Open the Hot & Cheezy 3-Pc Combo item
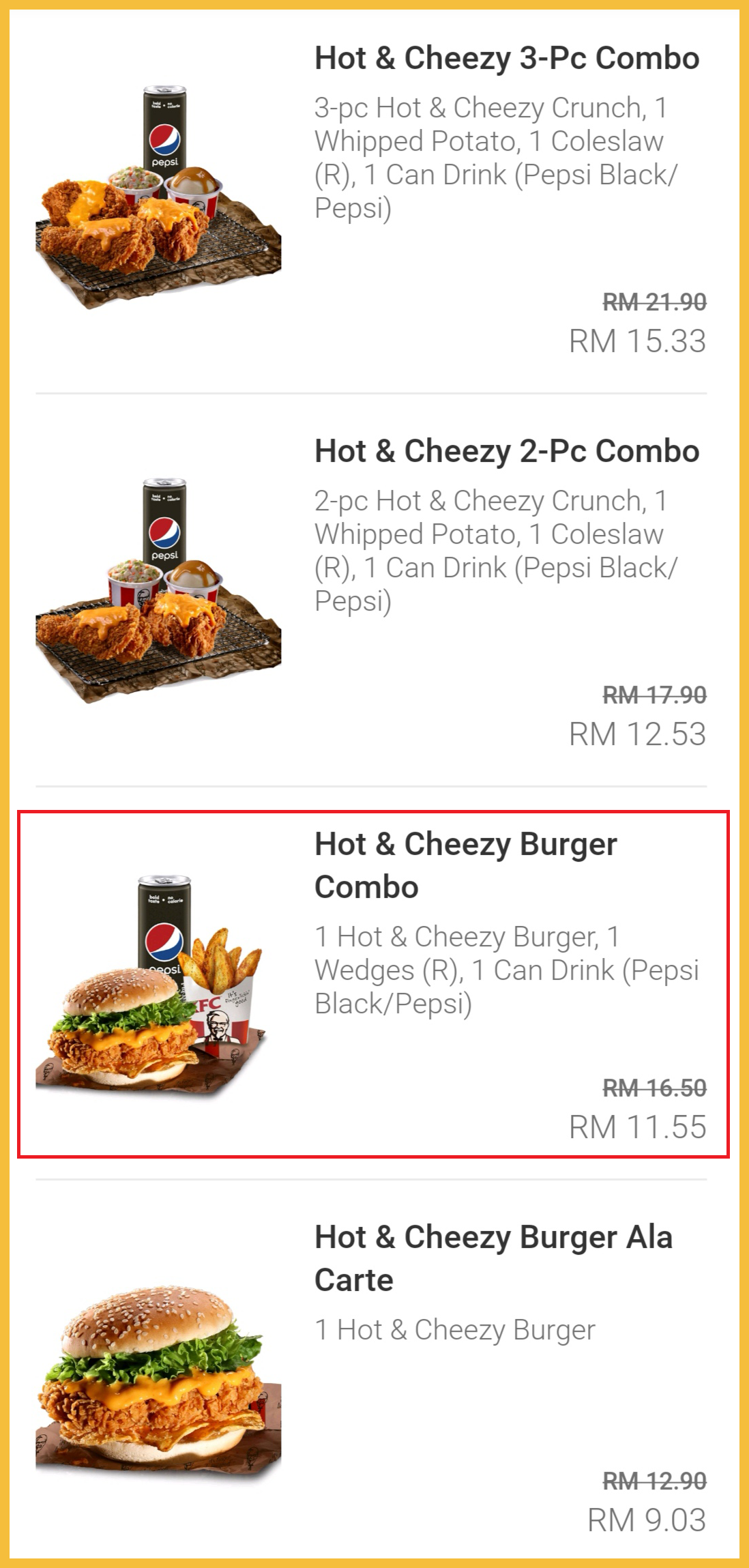Image resolution: width=749 pixels, height=1568 pixels. point(506,59)
